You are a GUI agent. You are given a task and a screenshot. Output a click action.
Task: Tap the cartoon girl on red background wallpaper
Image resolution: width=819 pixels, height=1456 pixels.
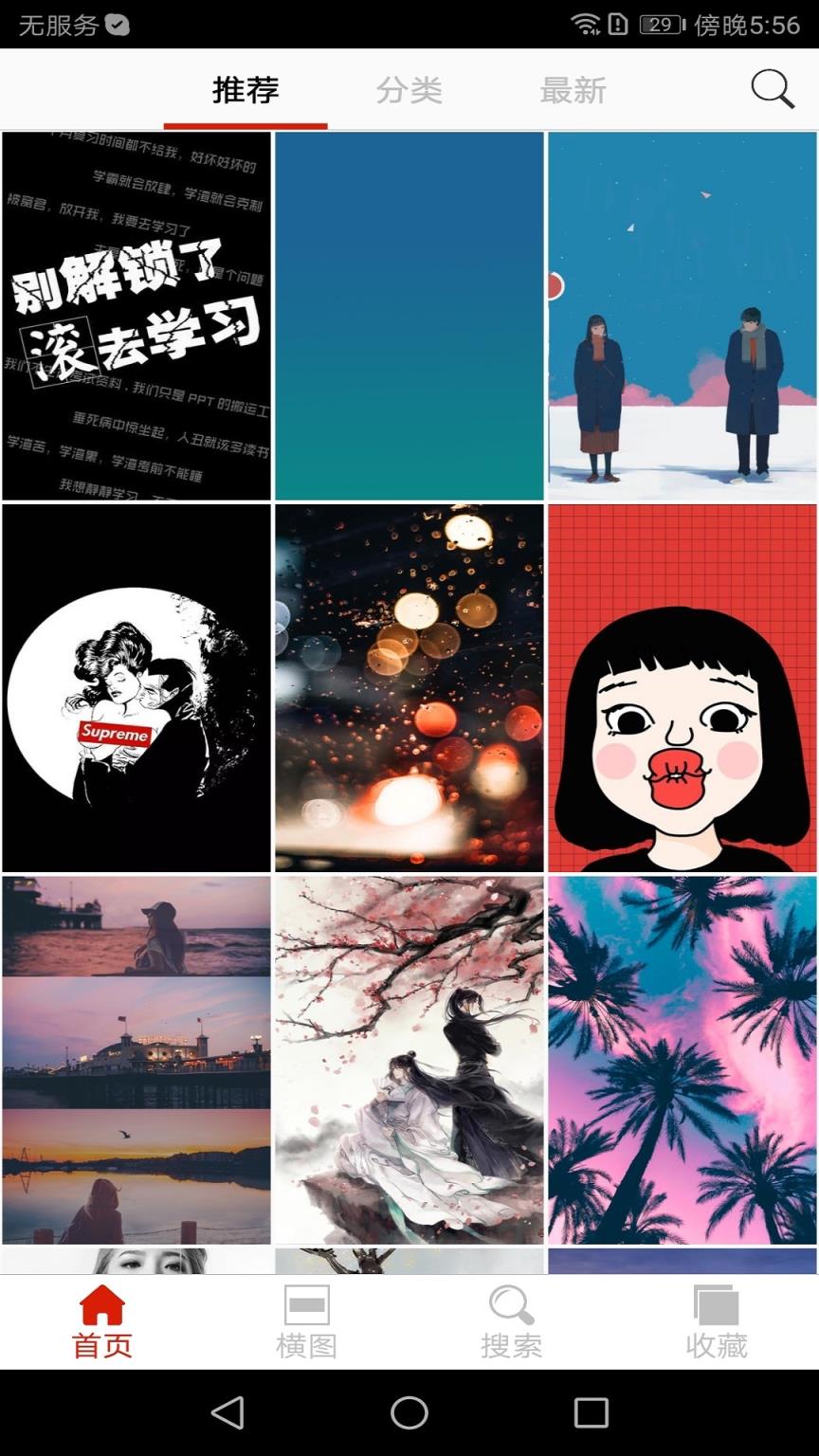682,687
